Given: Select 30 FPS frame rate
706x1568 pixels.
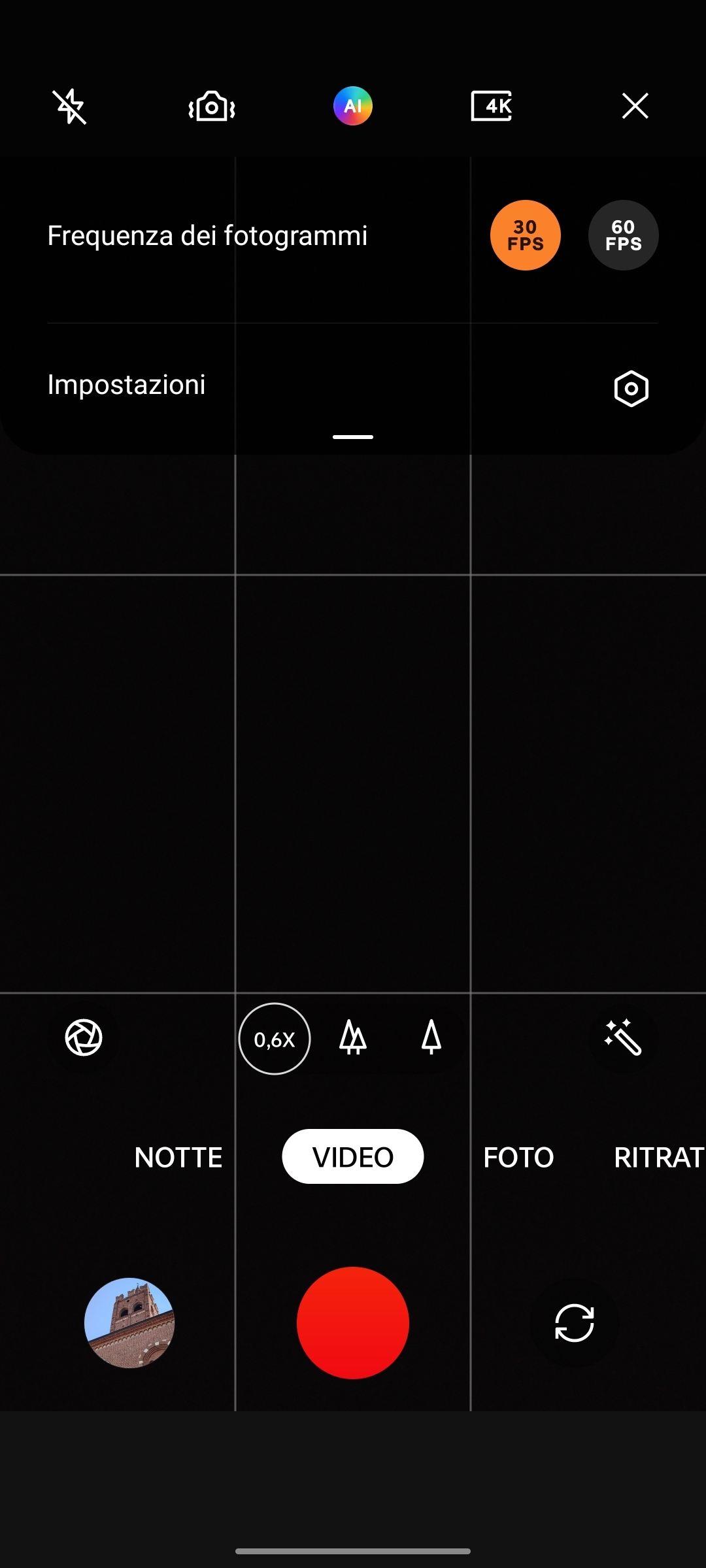Looking at the screenshot, I should (526, 235).
